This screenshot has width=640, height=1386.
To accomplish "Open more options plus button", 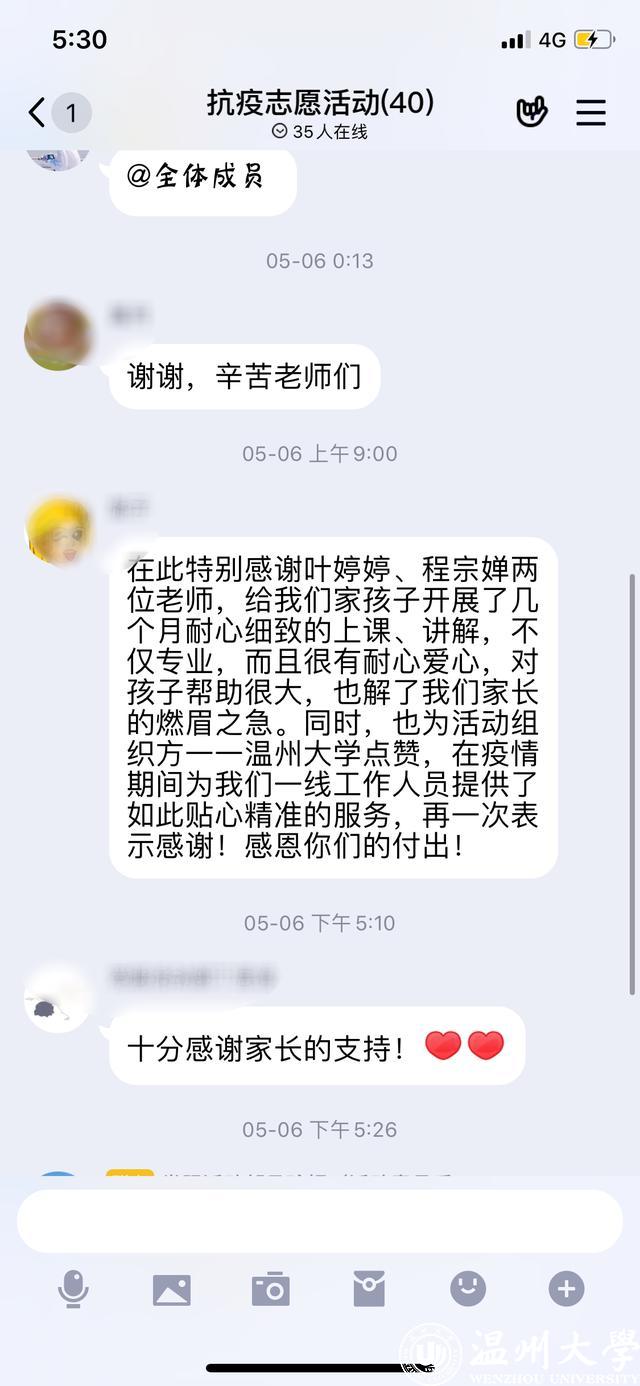I will point(566,1289).
